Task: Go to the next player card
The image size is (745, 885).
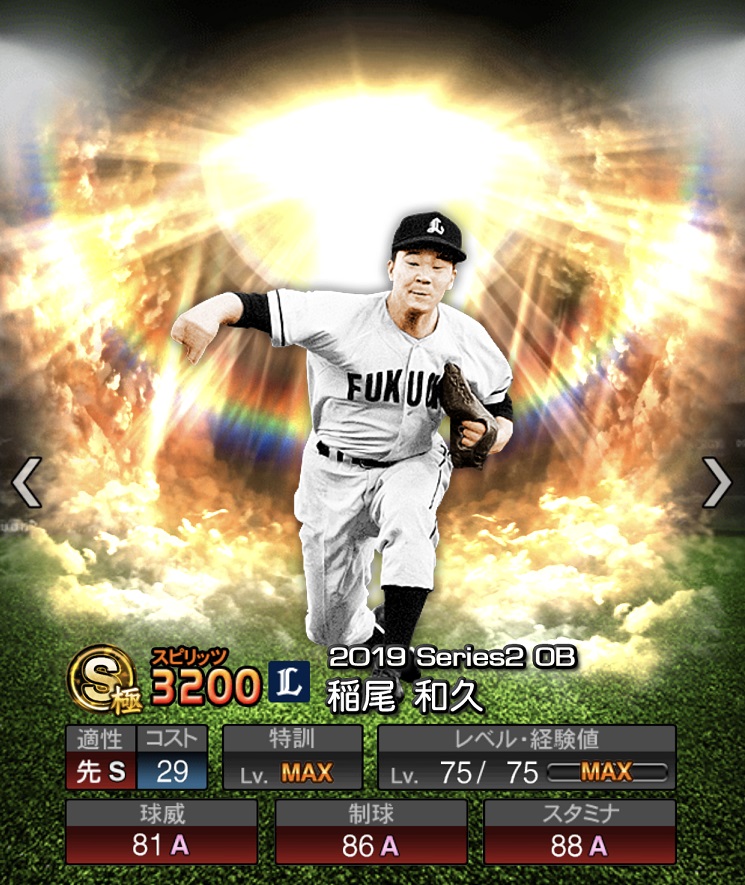Action: tap(717, 484)
